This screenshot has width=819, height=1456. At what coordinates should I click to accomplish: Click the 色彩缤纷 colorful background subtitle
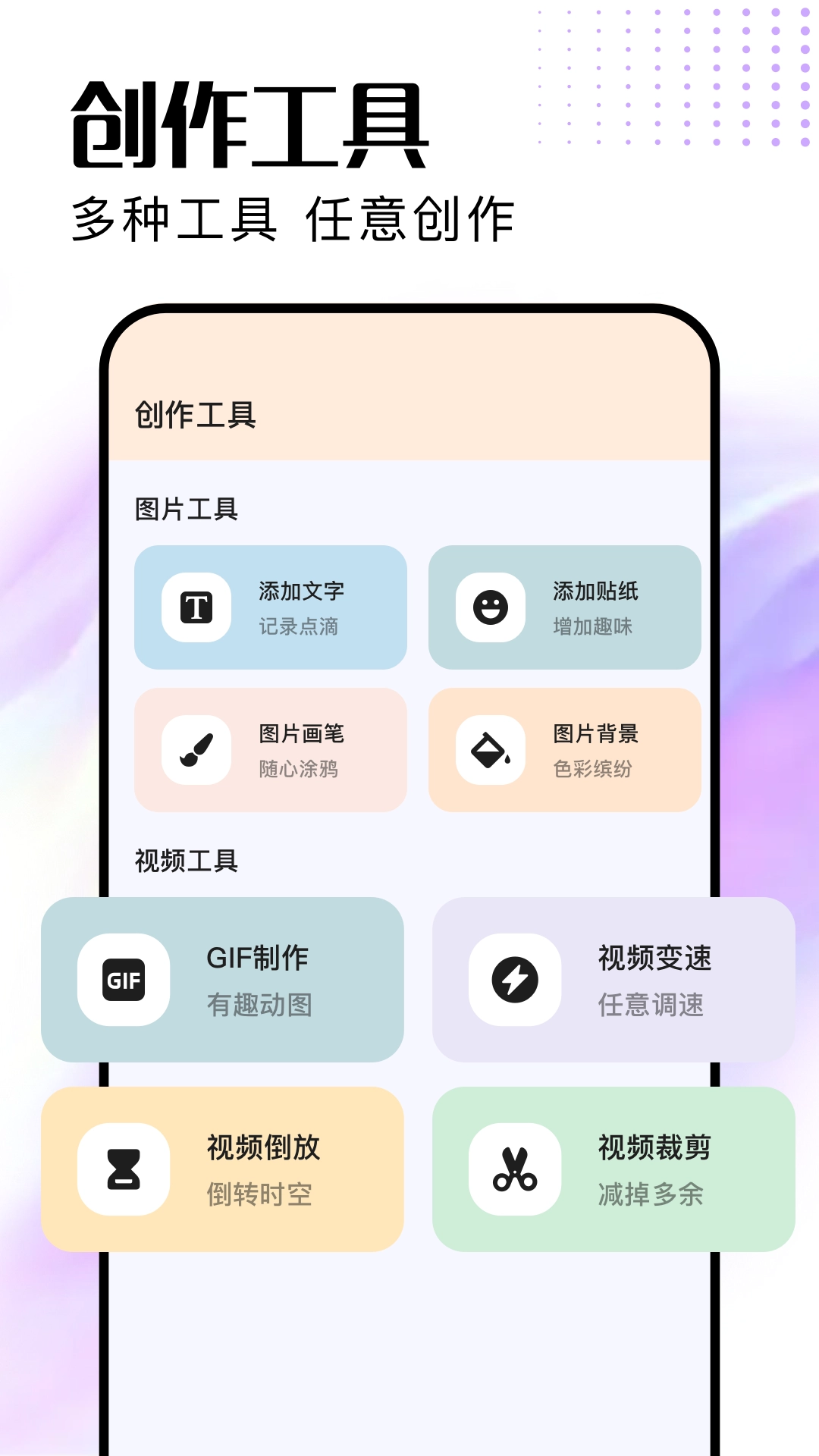[594, 771]
